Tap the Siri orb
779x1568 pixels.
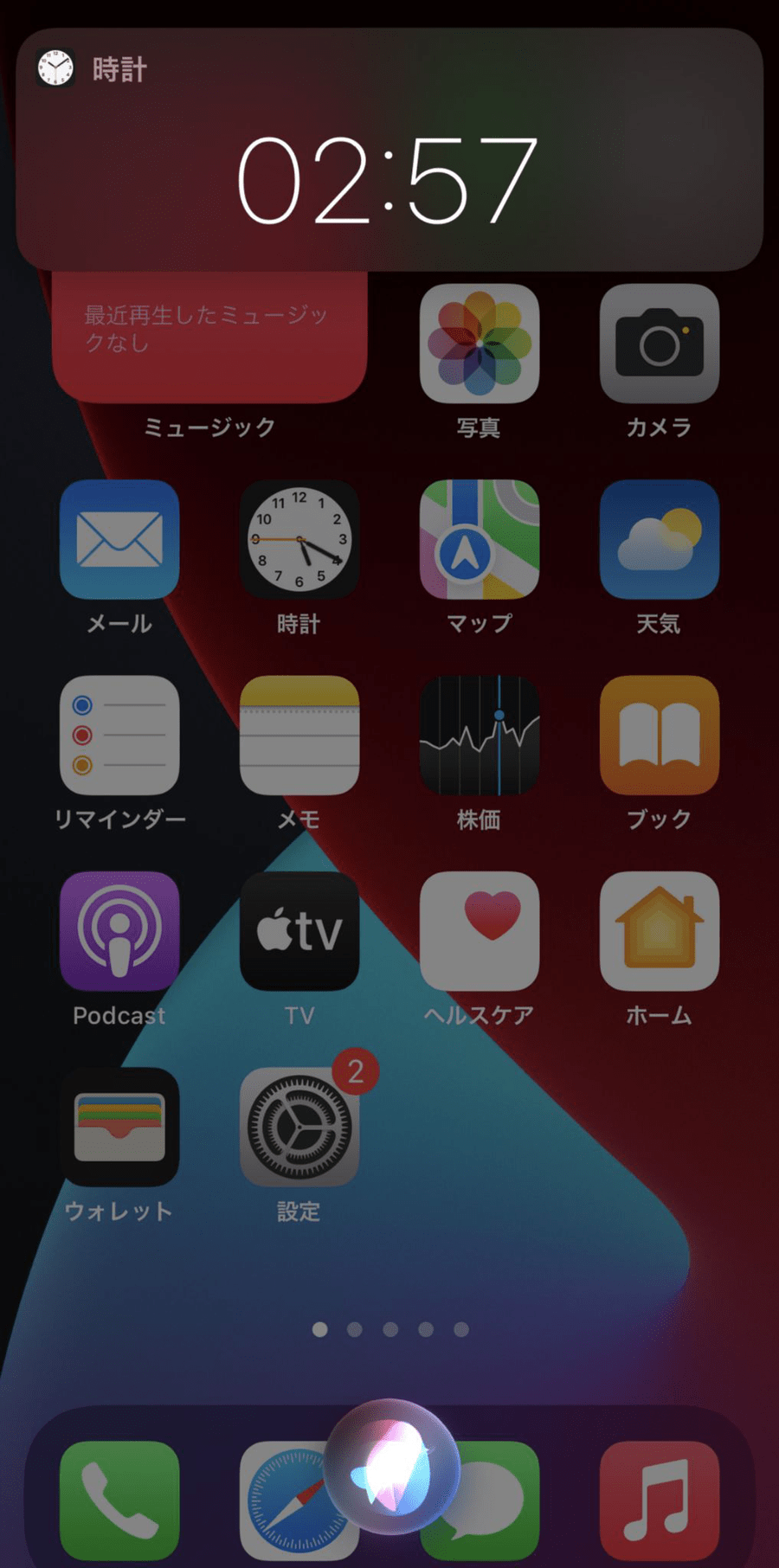tap(391, 1468)
